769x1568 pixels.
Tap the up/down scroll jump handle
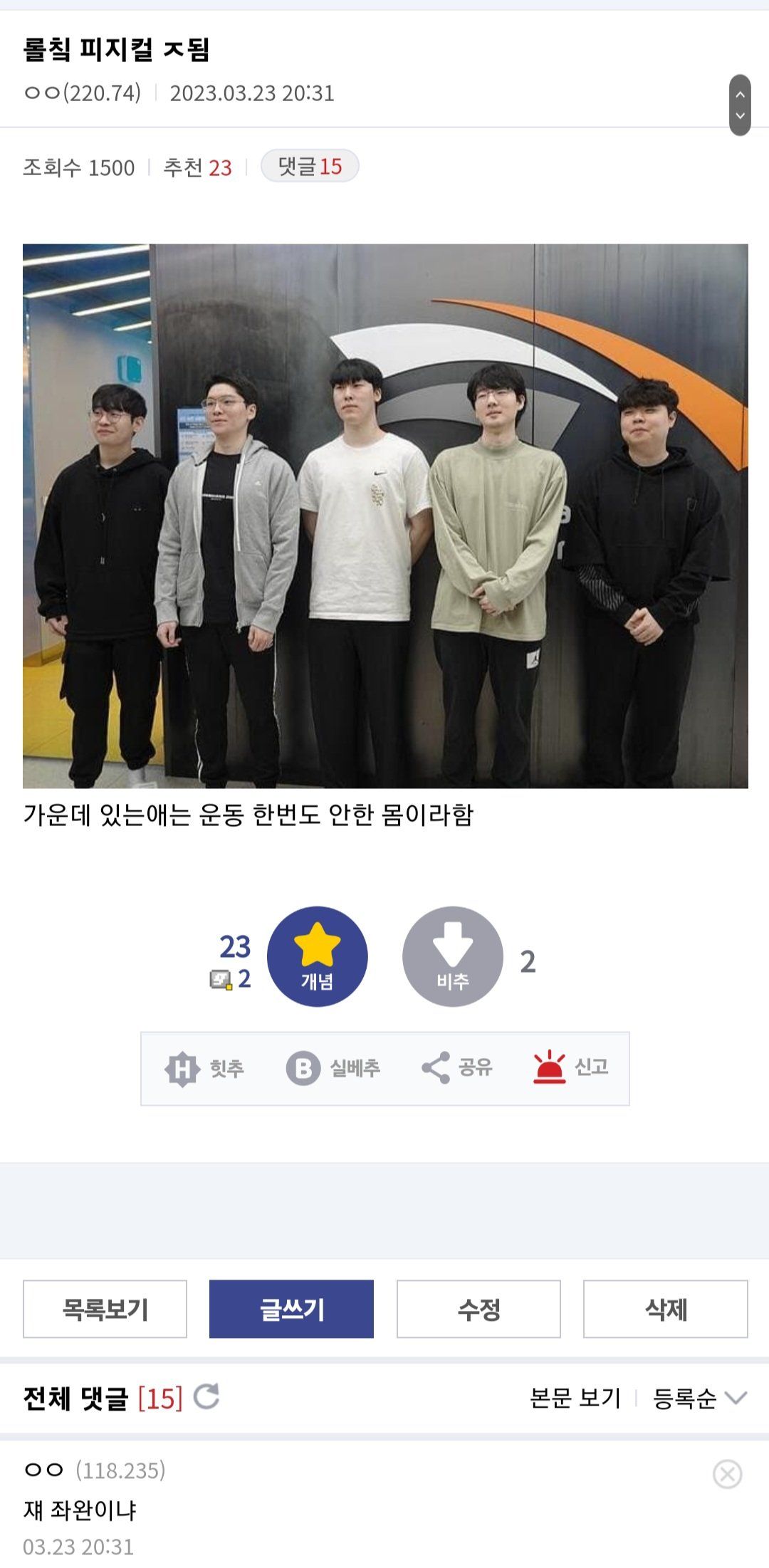740,105
